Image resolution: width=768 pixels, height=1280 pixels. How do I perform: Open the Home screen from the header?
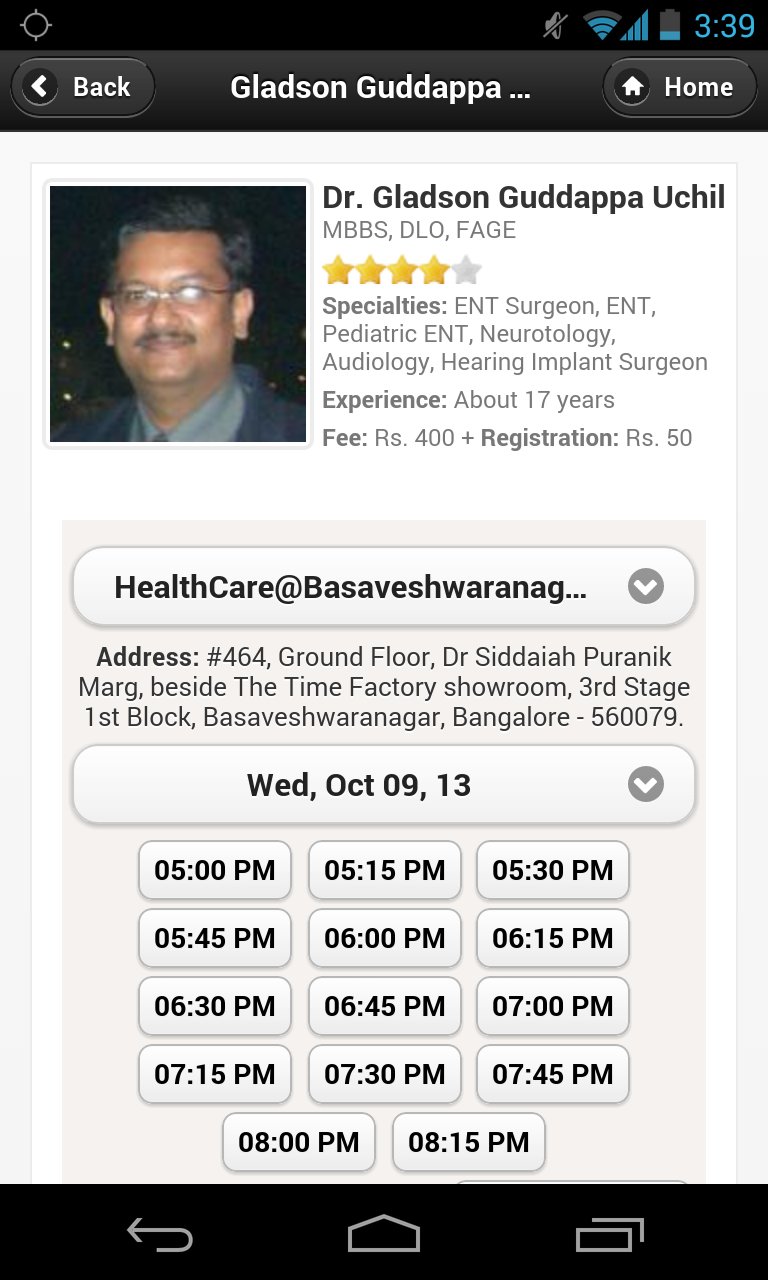click(x=679, y=88)
